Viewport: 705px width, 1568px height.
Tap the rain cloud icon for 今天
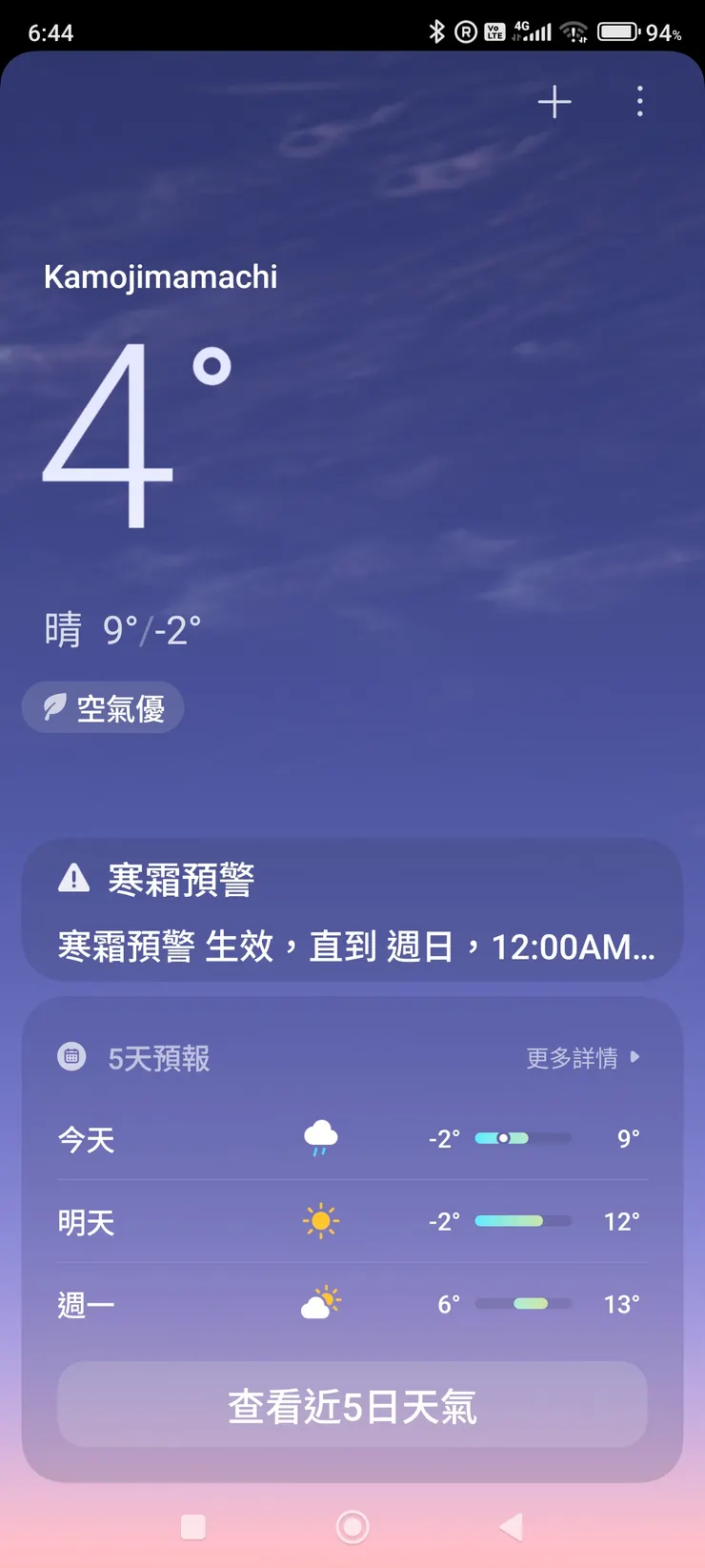tap(320, 1137)
